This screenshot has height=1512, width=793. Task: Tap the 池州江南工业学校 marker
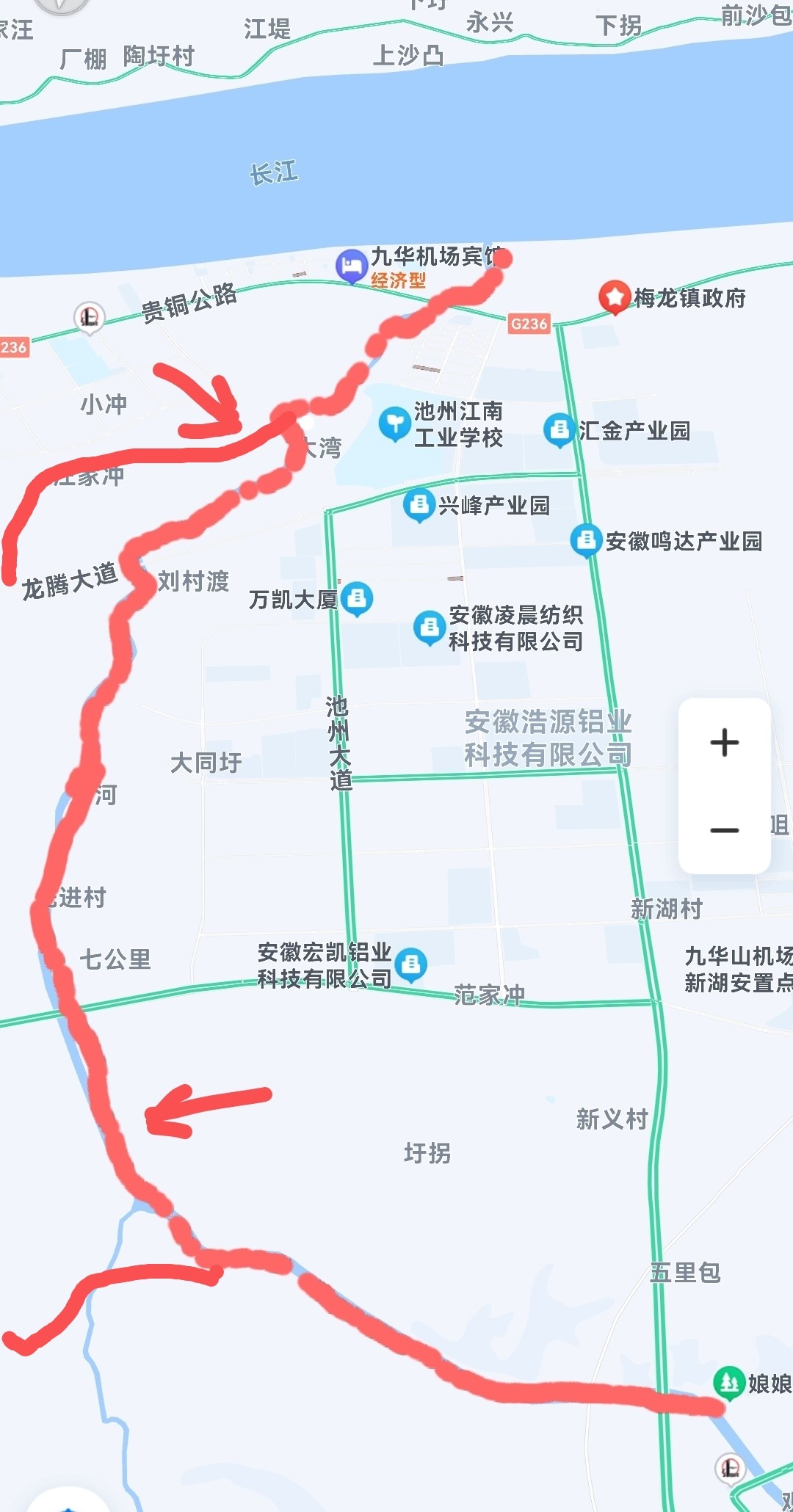(x=394, y=423)
